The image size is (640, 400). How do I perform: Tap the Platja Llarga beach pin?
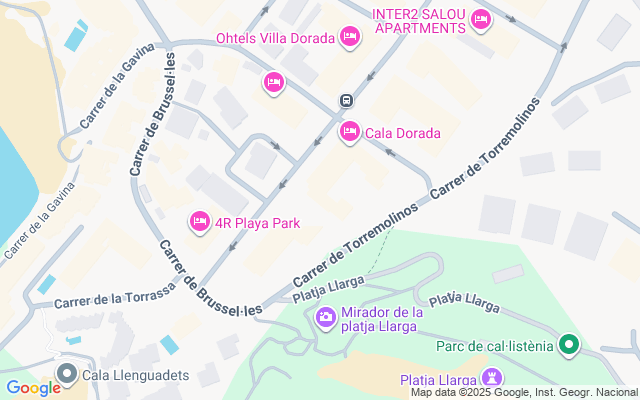pos(492,378)
